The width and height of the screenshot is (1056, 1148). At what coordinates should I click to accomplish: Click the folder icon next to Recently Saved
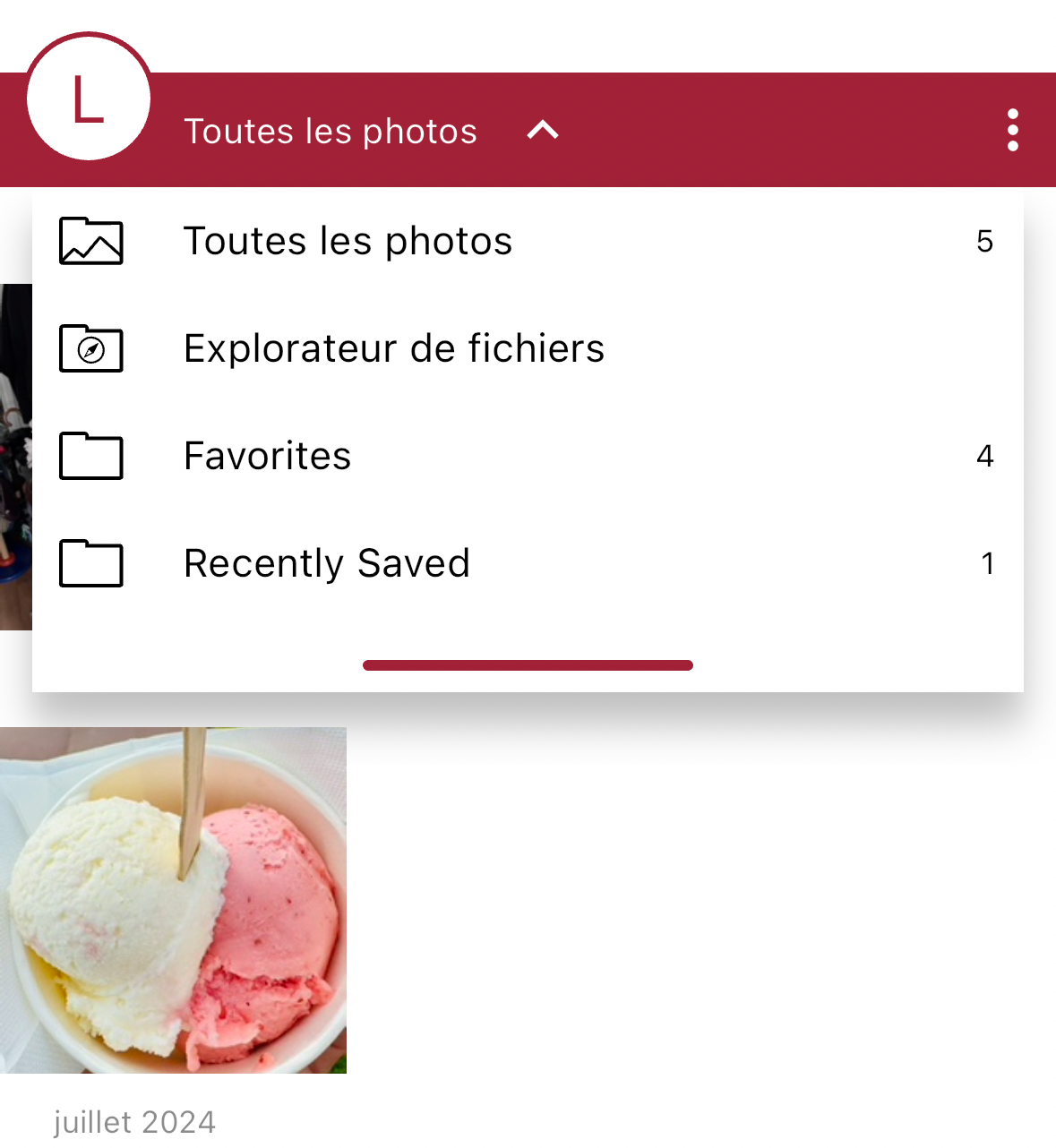click(90, 563)
